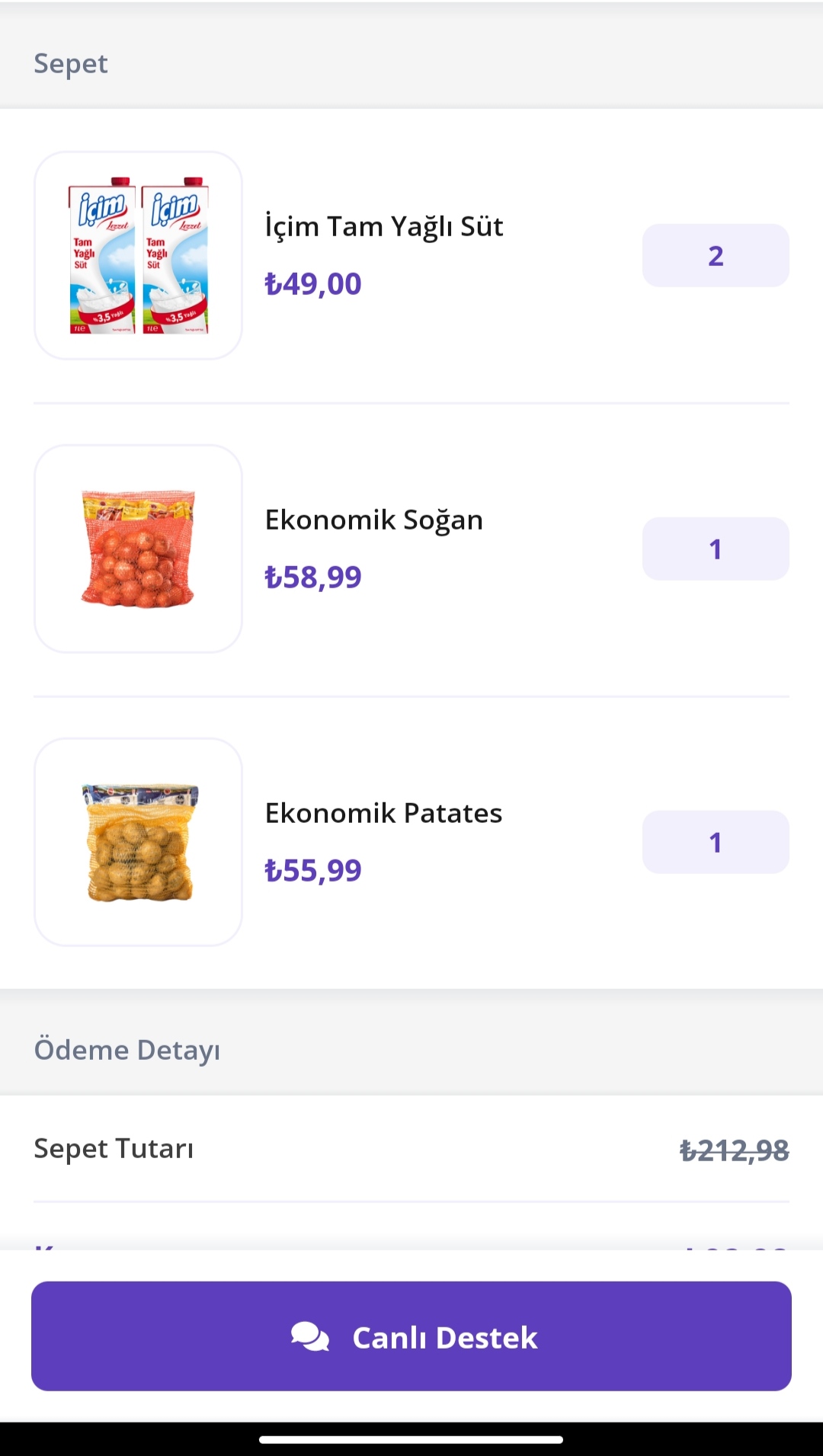The image size is (823, 1456).
Task: Open the İçim Tam Yağlı Süt product image
Action: [138, 255]
